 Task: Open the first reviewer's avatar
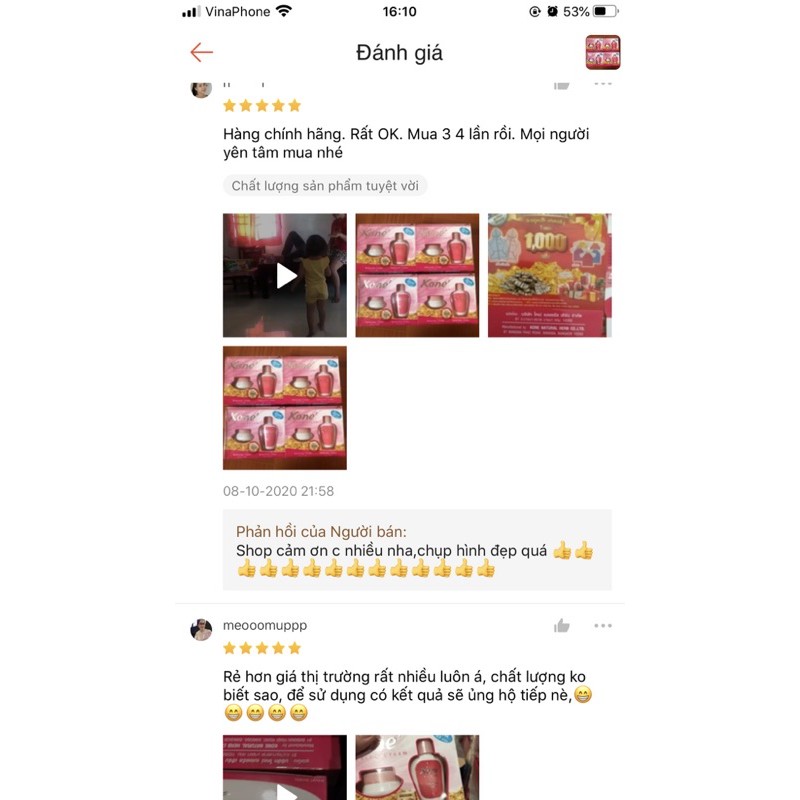[x=201, y=88]
